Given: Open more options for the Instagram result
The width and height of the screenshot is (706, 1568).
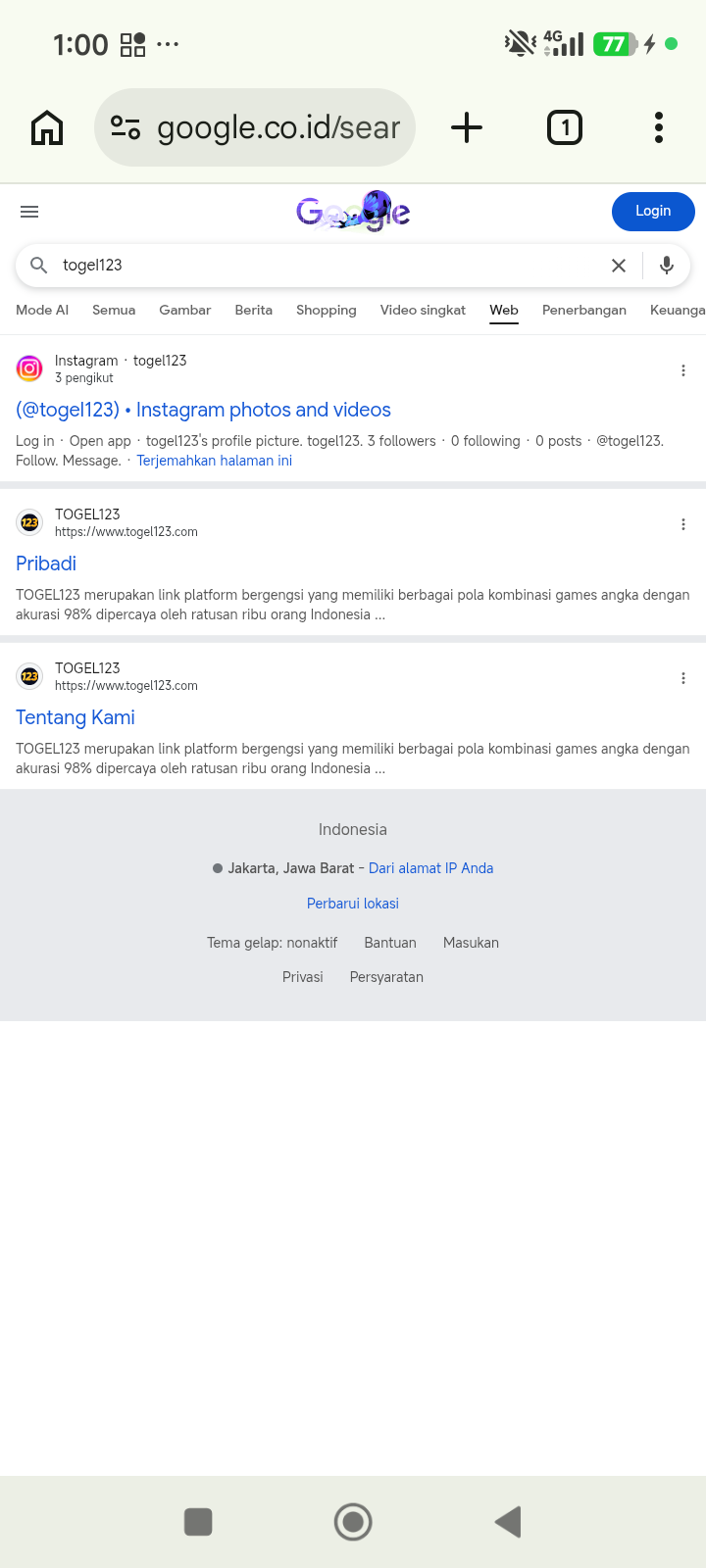Looking at the screenshot, I should pyautogui.click(x=683, y=370).
